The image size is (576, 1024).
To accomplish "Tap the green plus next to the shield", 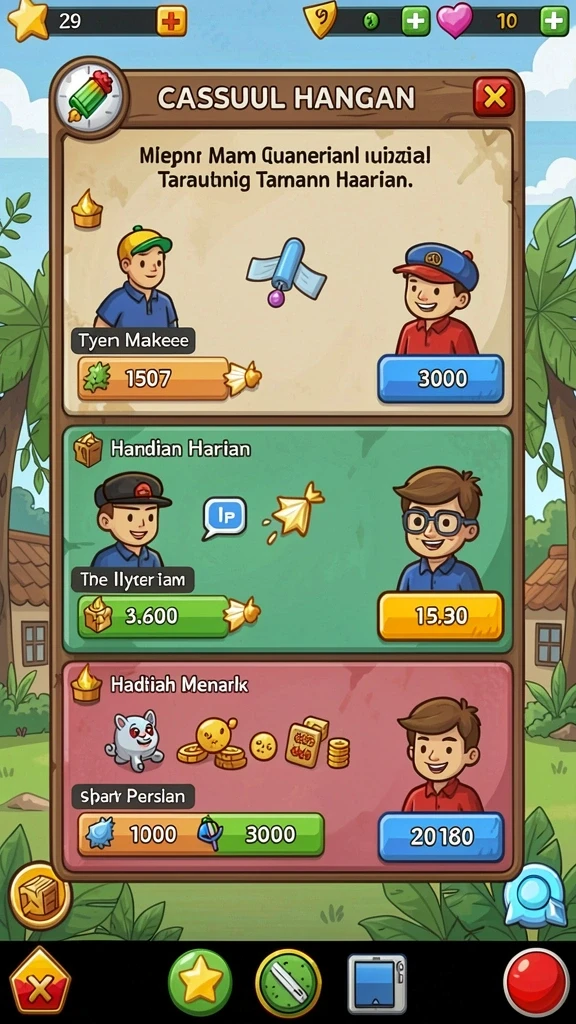I will pos(415,21).
